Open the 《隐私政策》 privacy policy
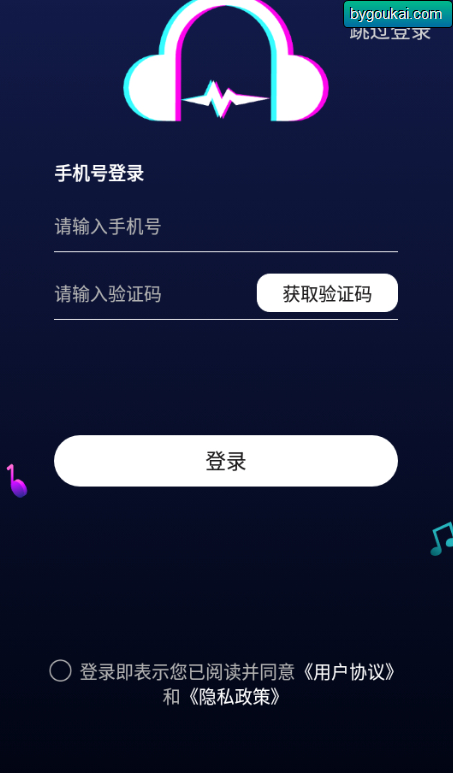The image size is (453, 773). click(x=234, y=697)
